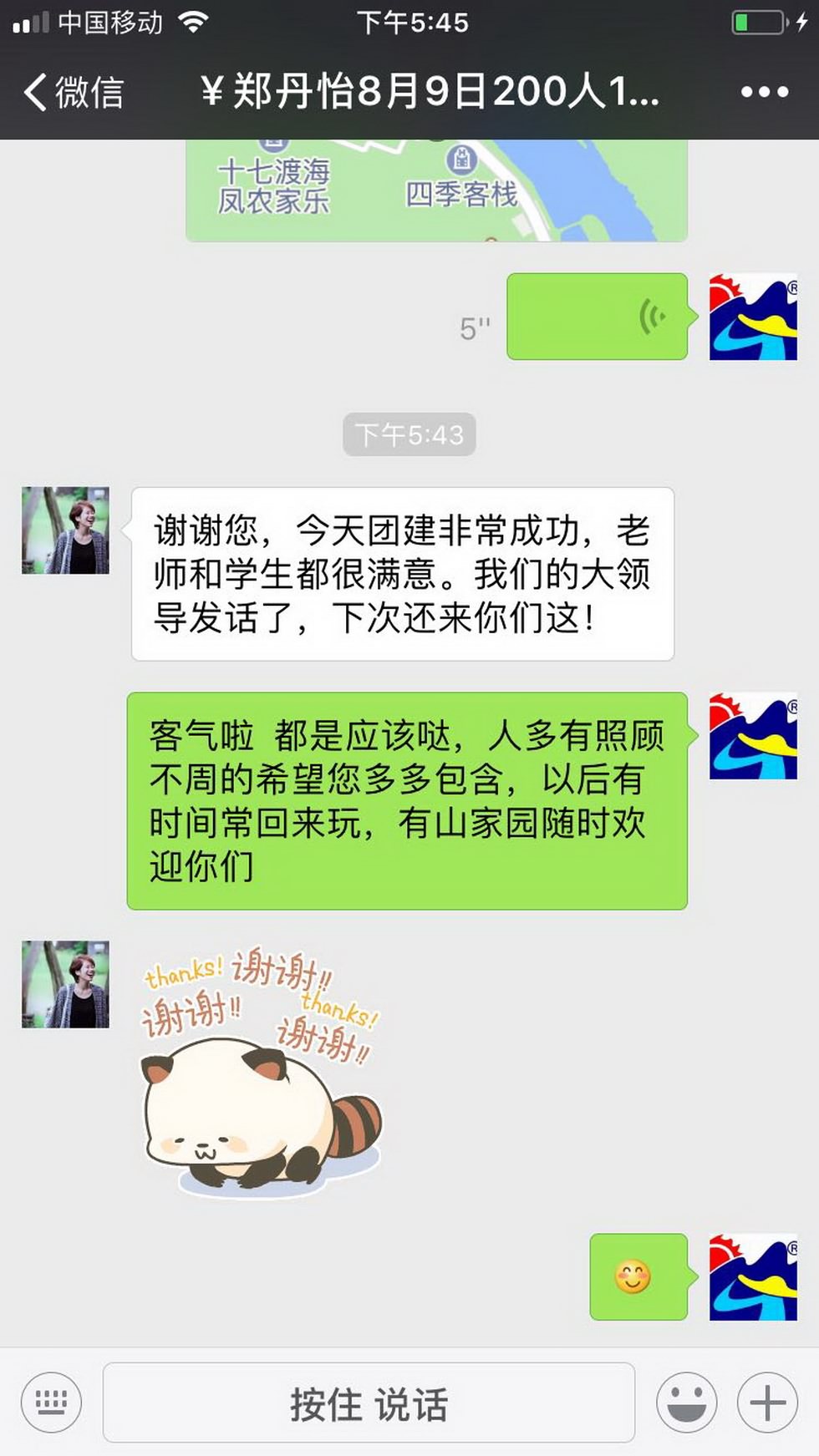Open the chat info overflow menu
This screenshot has width=819, height=1456.
(x=764, y=92)
